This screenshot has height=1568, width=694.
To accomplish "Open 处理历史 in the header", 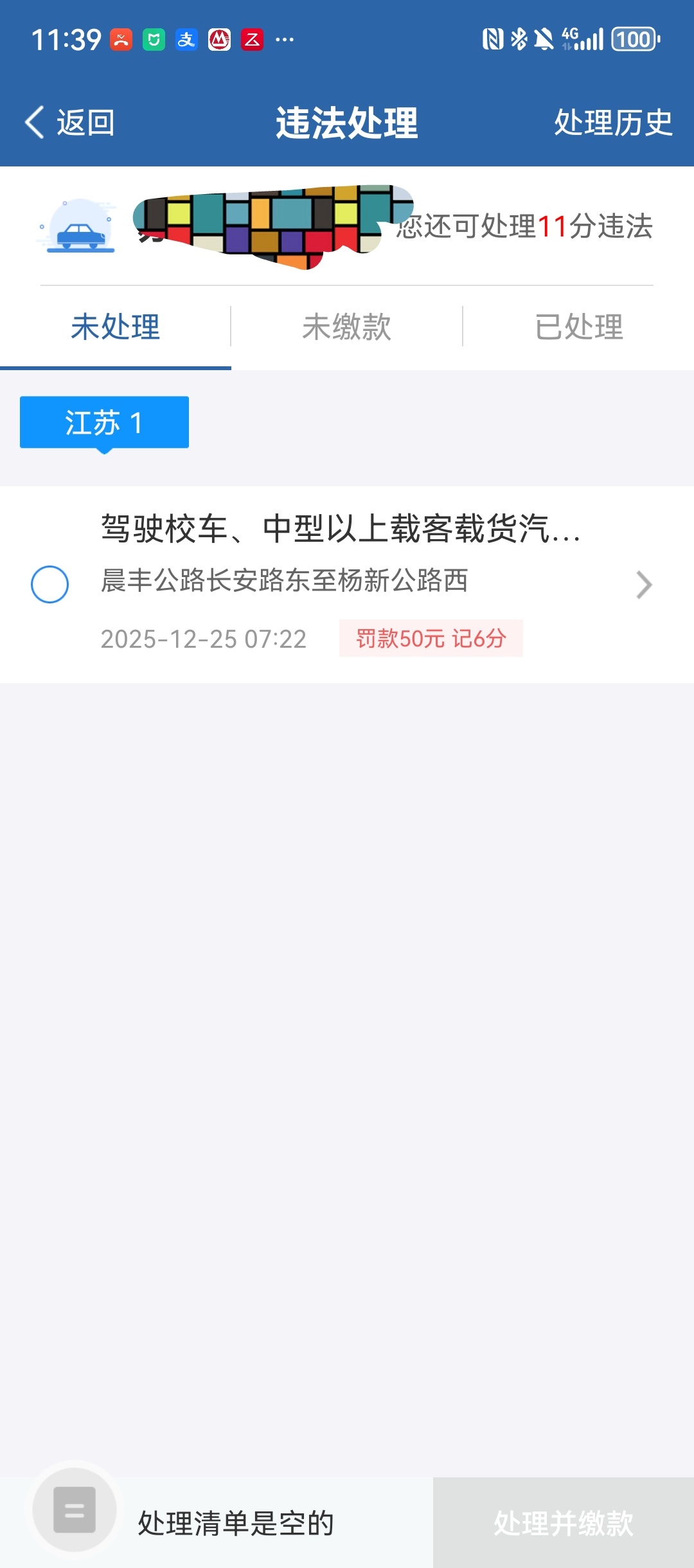I will [613, 122].
